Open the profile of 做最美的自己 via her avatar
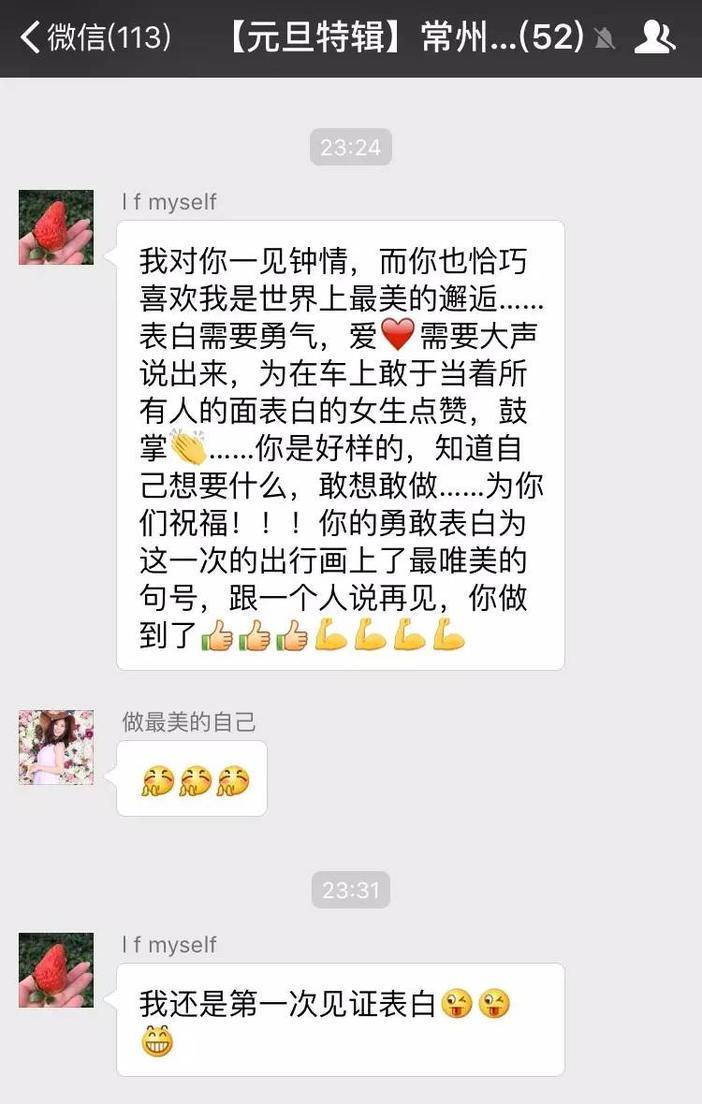The height and width of the screenshot is (1104, 702). [56, 747]
